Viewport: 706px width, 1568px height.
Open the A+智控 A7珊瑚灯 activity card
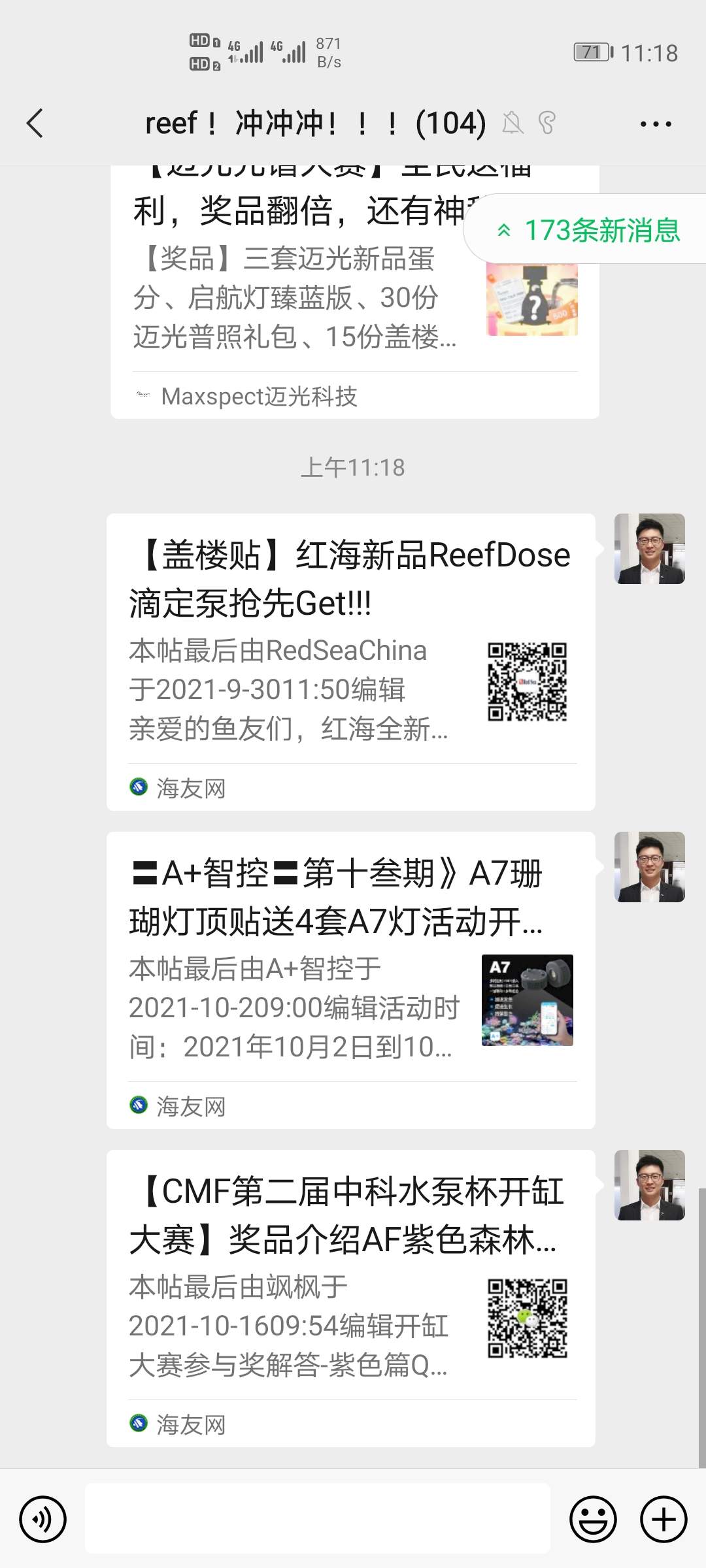(350, 979)
